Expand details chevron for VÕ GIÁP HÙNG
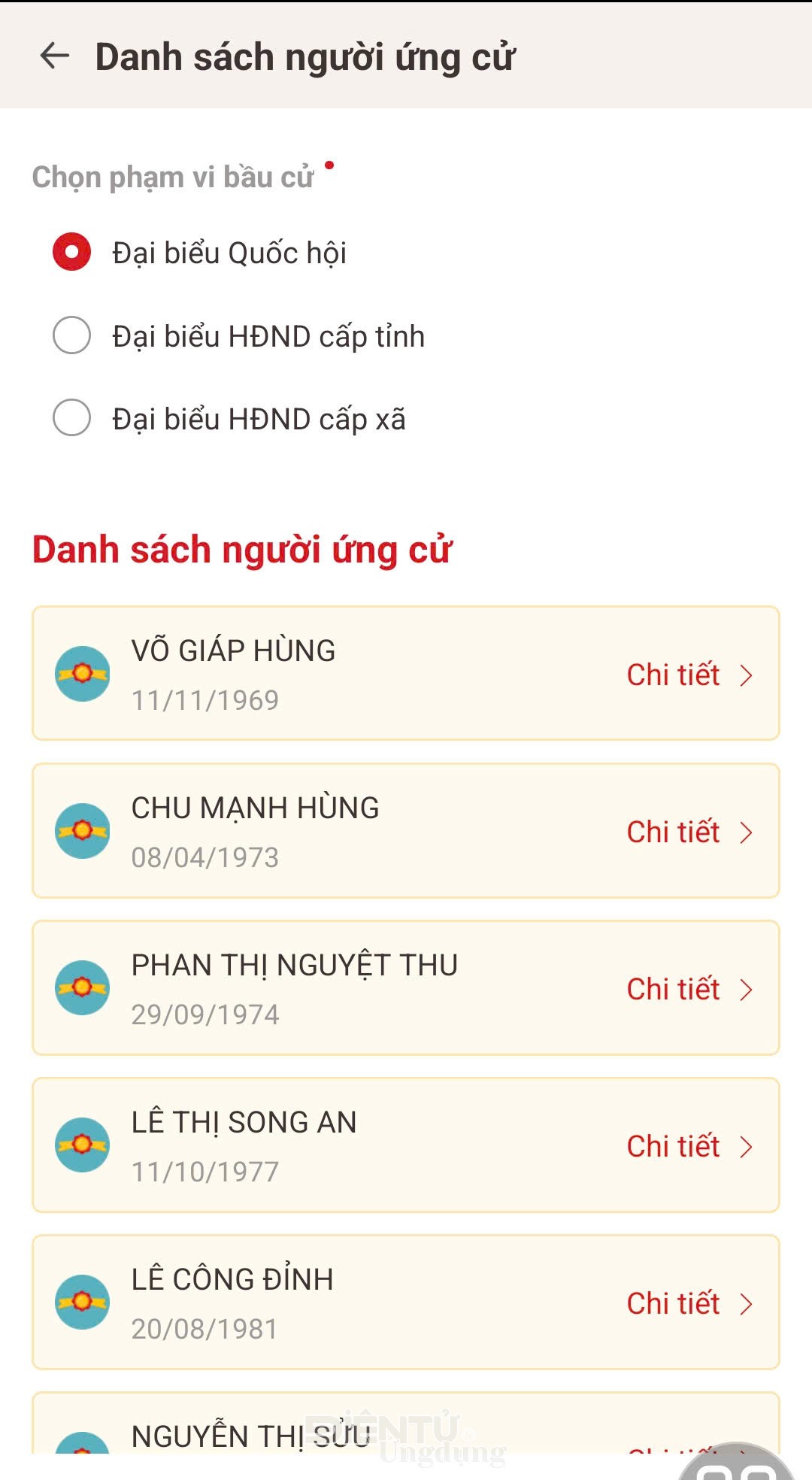Screen dimensions: 812x1480 747,675
